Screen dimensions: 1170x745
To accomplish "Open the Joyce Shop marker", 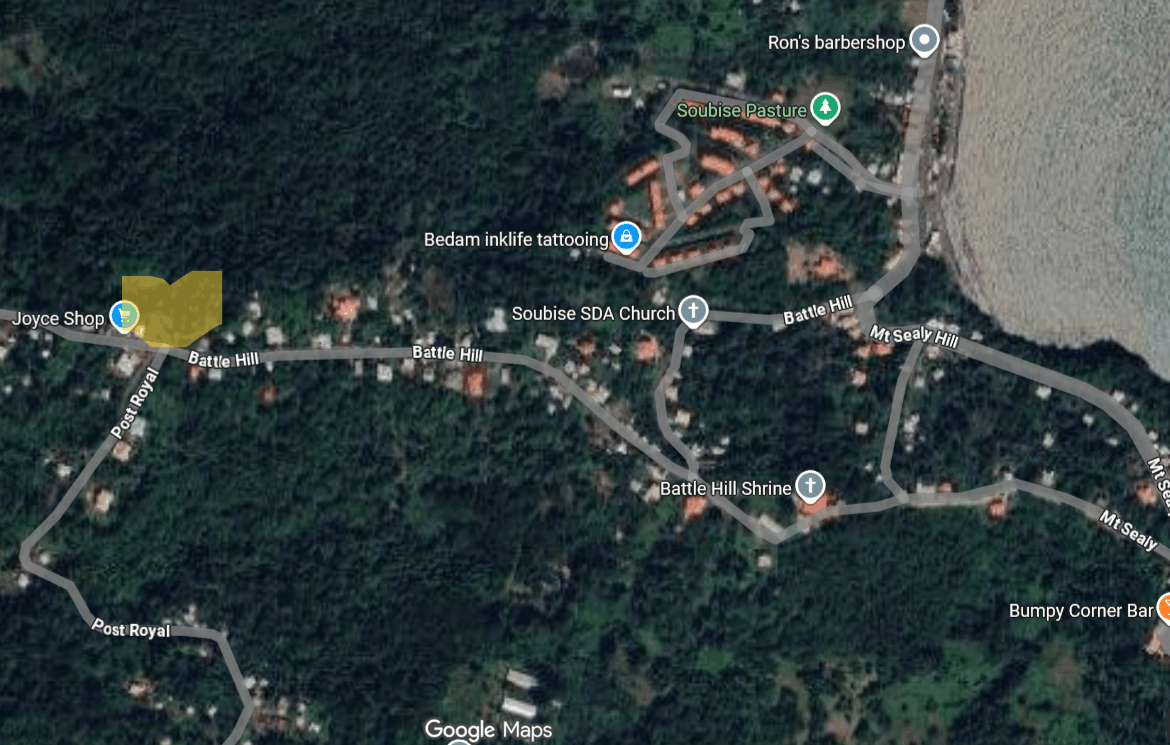I will point(125,316).
